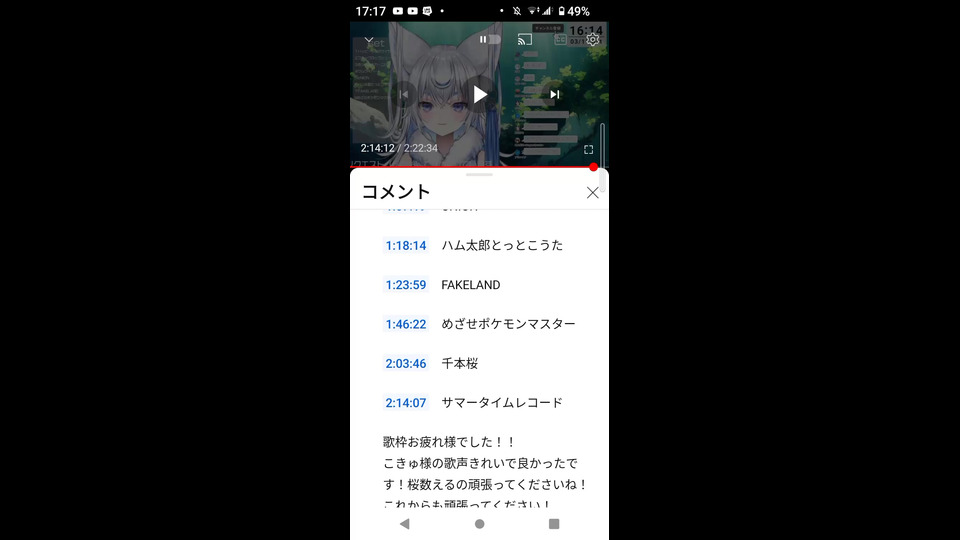Toggle the autoplay switch
This screenshot has height=540, width=960.
click(489, 40)
